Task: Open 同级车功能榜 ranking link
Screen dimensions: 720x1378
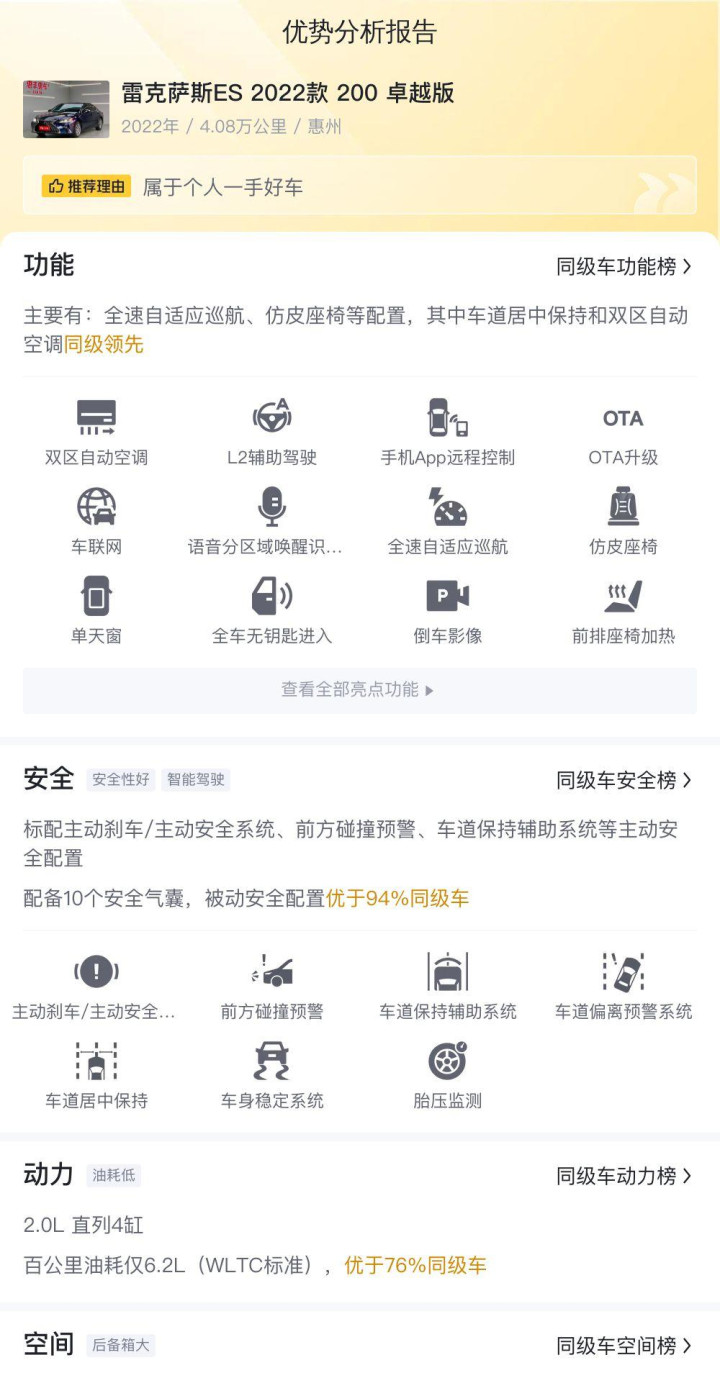Action: click(624, 267)
